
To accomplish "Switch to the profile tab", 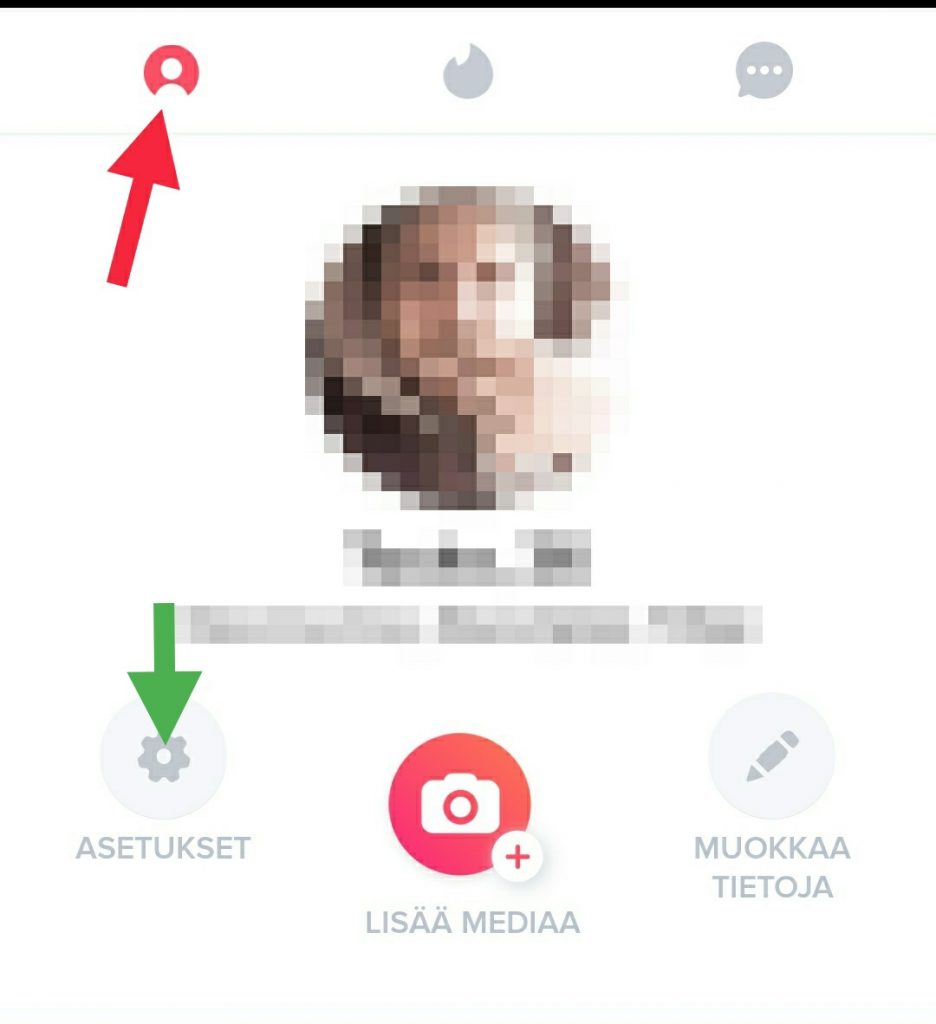I will [x=172, y=72].
